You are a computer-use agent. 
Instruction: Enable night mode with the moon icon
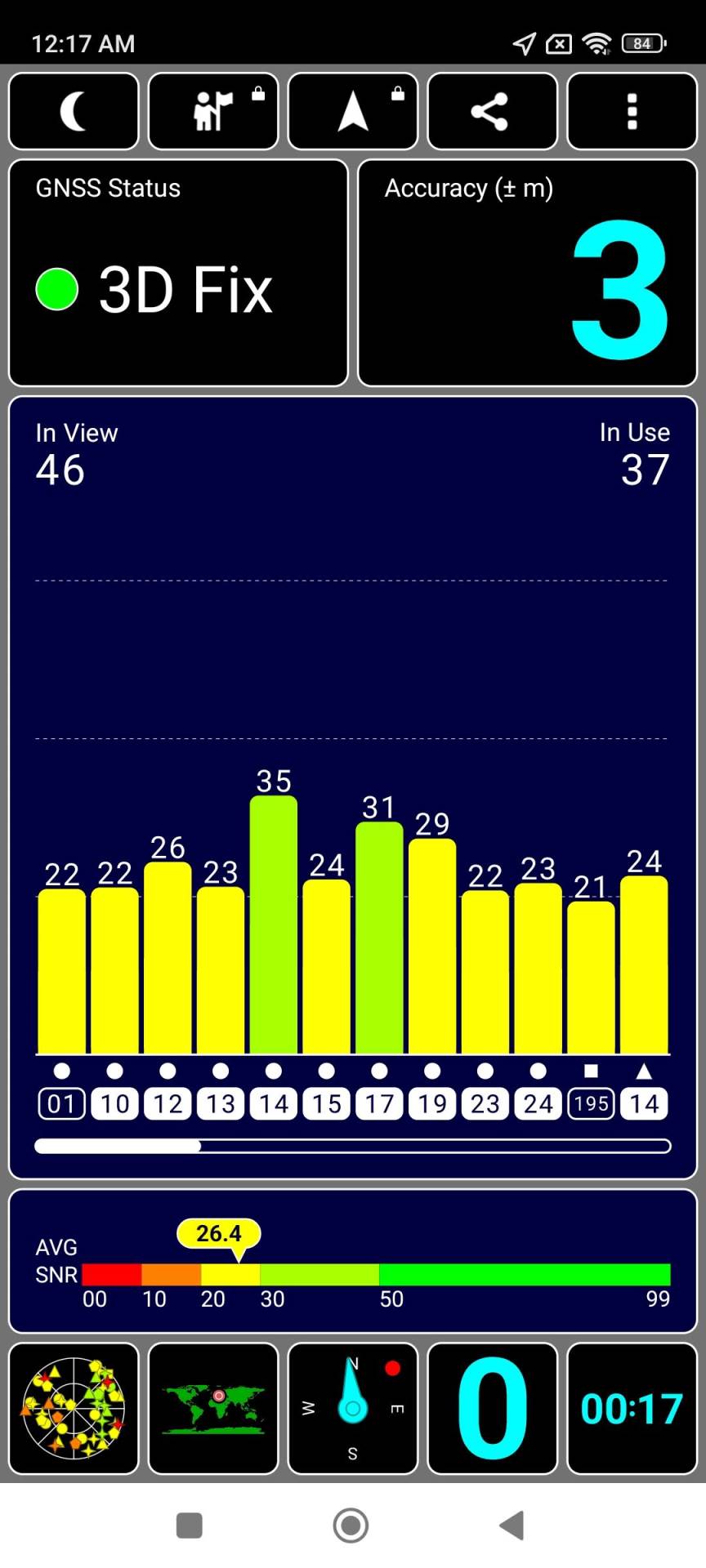[x=73, y=111]
